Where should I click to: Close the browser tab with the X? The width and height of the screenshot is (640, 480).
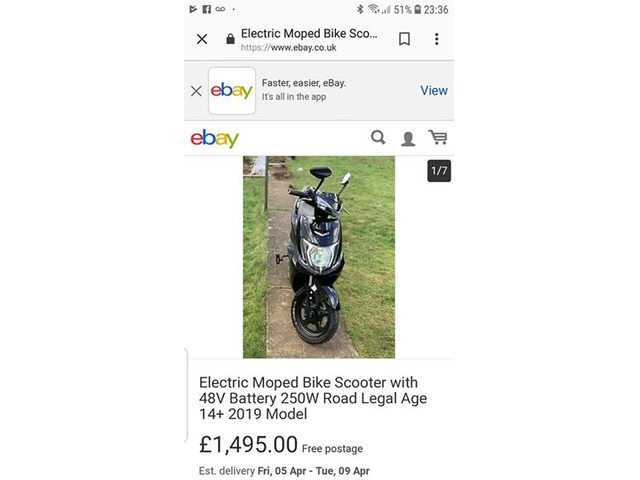click(x=202, y=39)
